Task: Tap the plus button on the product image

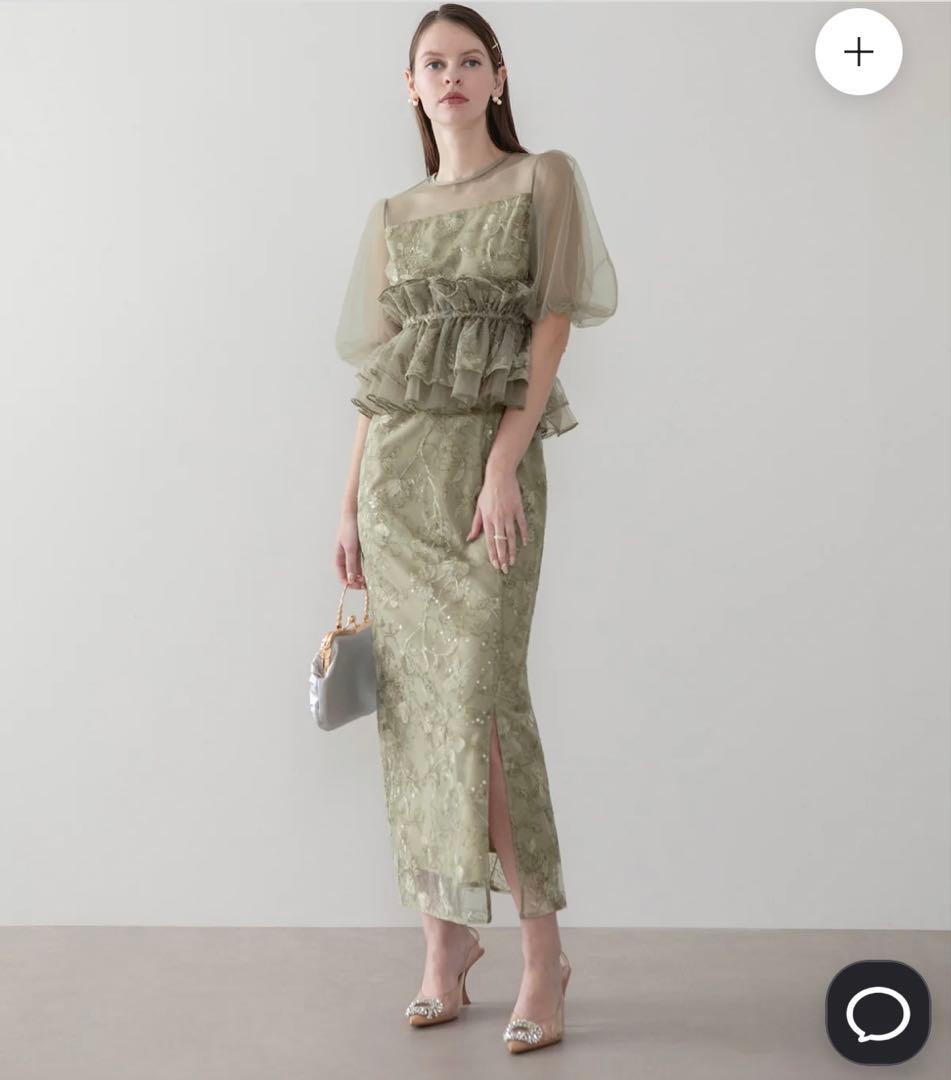Action: tap(858, 52)
